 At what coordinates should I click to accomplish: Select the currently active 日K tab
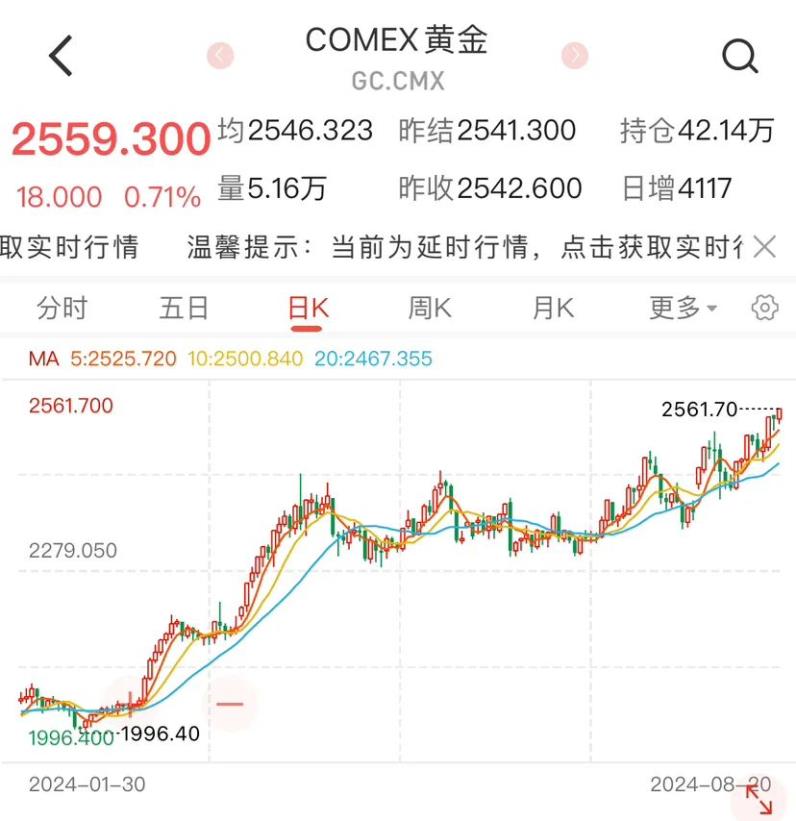click(306, 309)
